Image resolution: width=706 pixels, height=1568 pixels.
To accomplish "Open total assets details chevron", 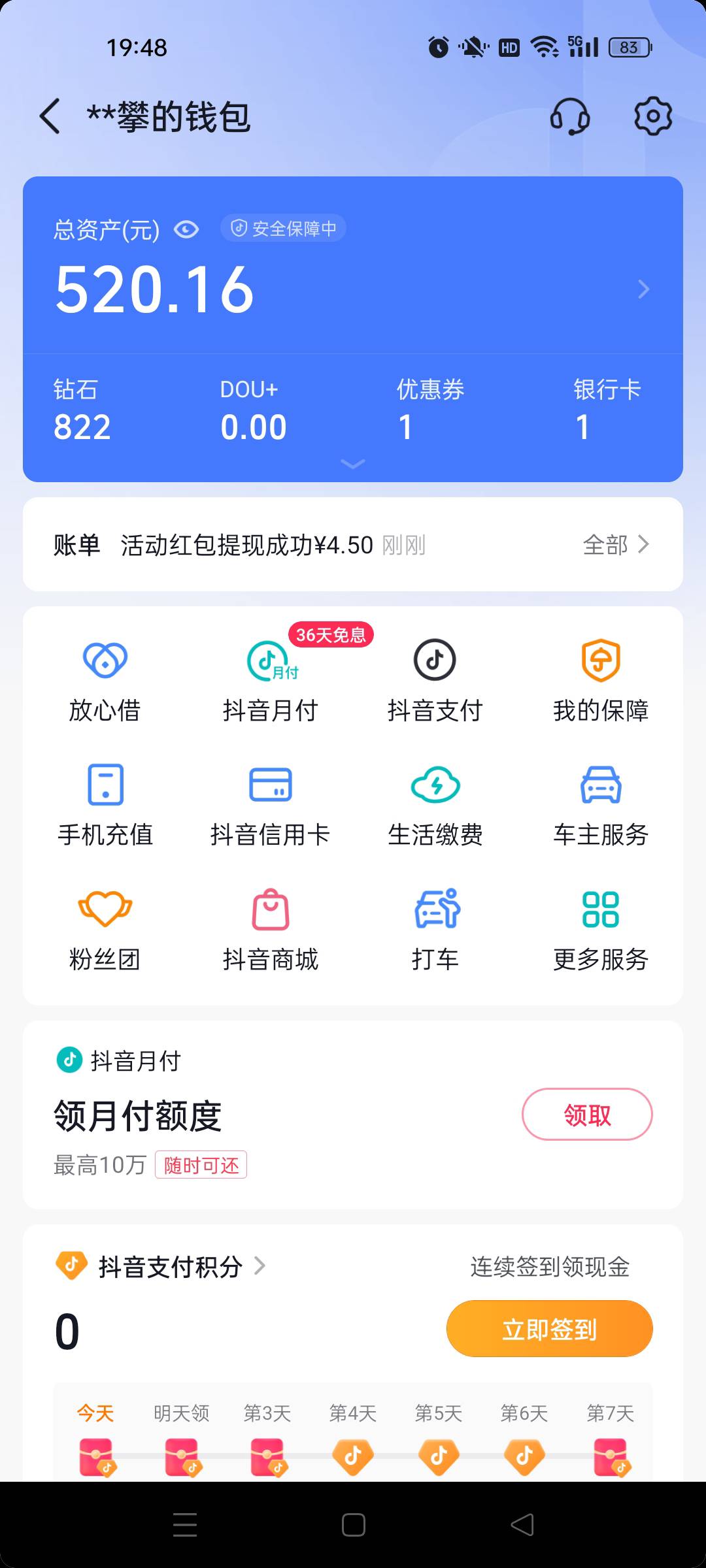I will tap(644, 289).
